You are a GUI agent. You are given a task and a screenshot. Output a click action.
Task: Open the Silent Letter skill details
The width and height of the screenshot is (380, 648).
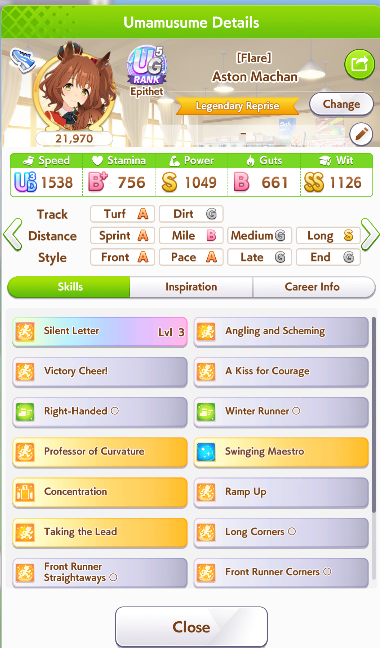point(100,332)
